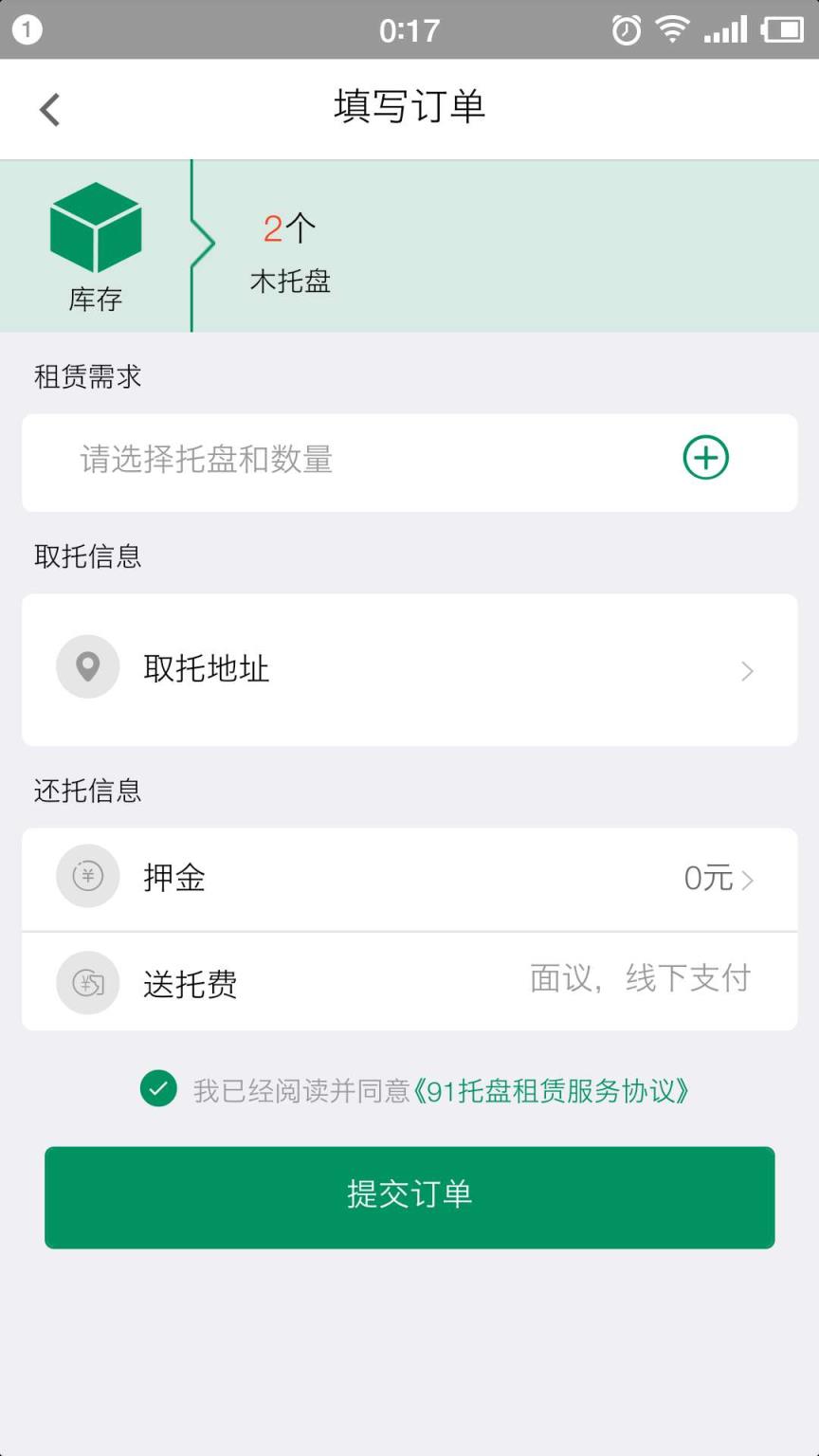Uncheck the service agreement checkbox
The image size is (819, 1456).
157,1090
